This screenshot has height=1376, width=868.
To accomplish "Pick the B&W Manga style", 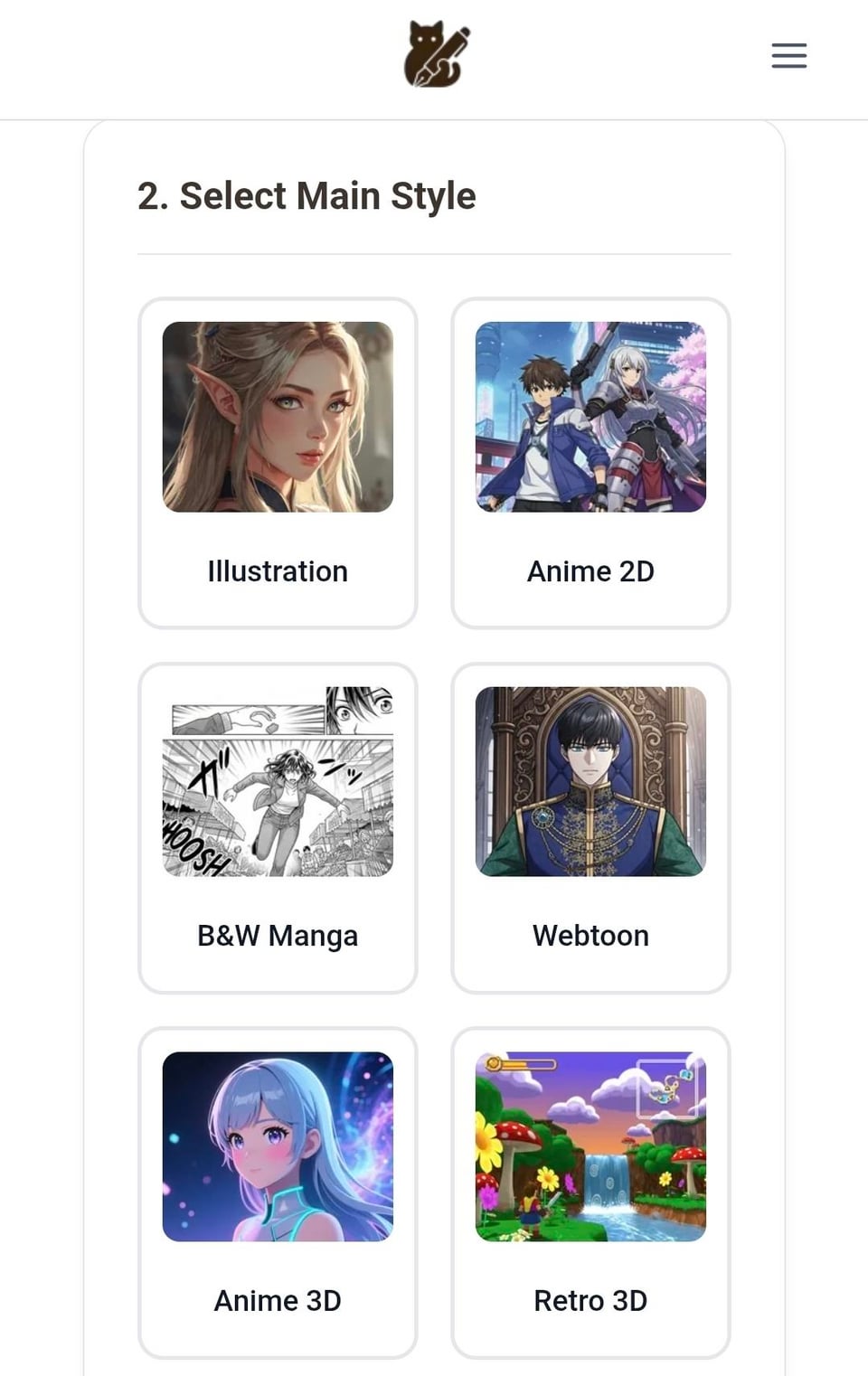I will (x=278, y=827).
